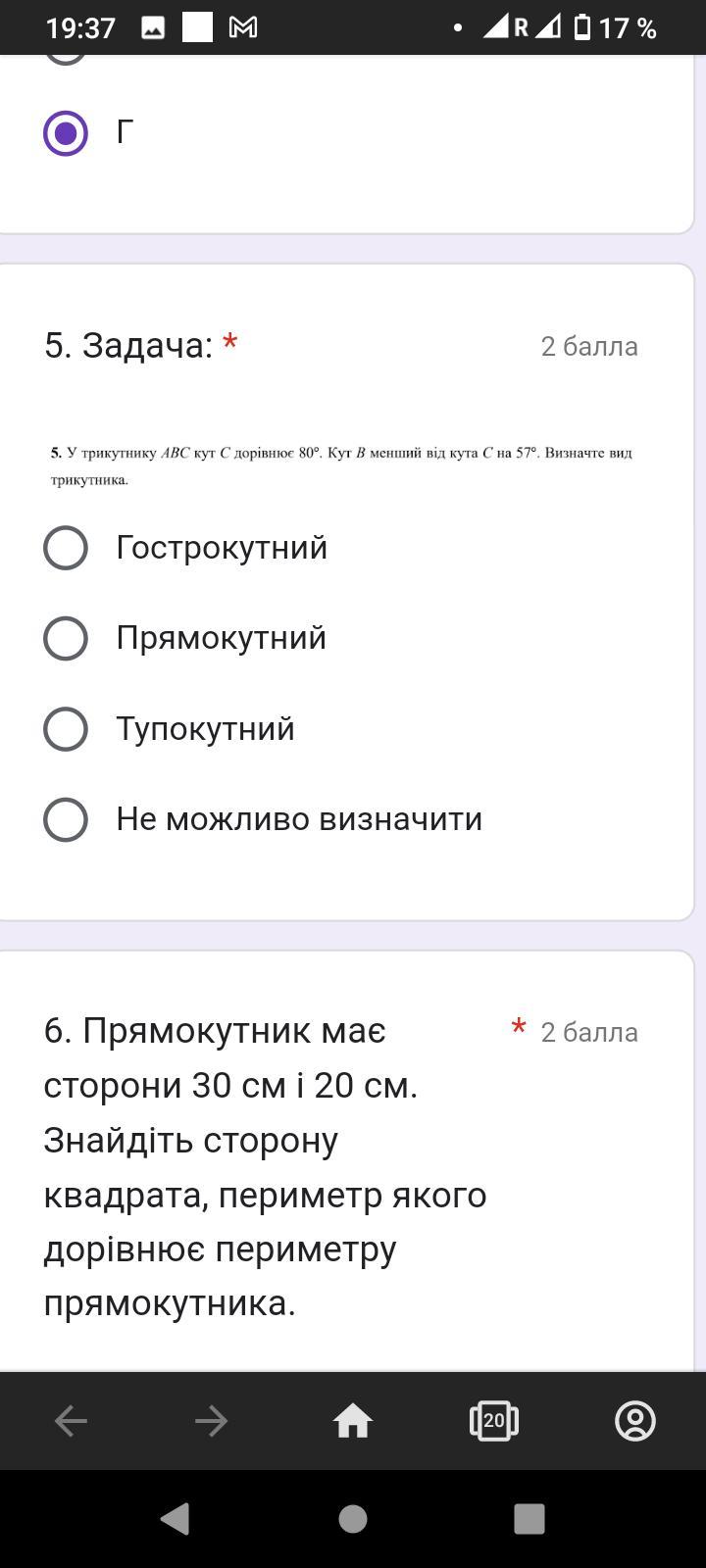Mark Не можливо визначити as answer

point(66,819)
